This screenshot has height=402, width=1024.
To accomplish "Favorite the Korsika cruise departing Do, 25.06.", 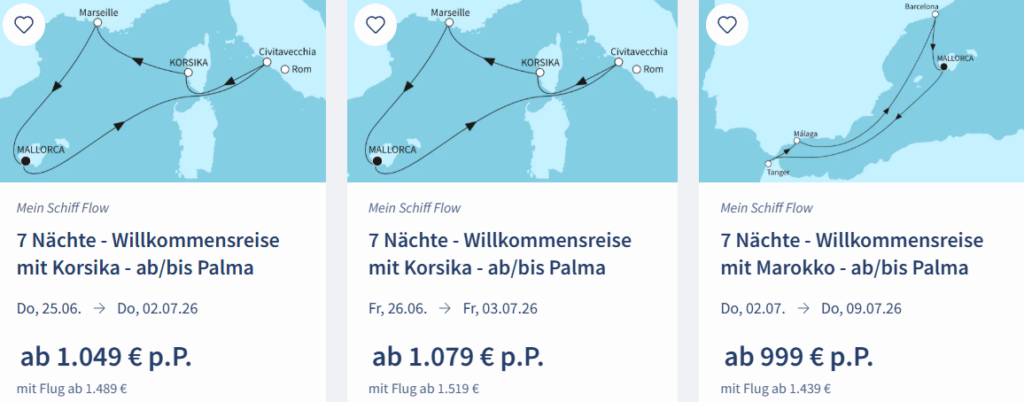I will click(24, 25).
